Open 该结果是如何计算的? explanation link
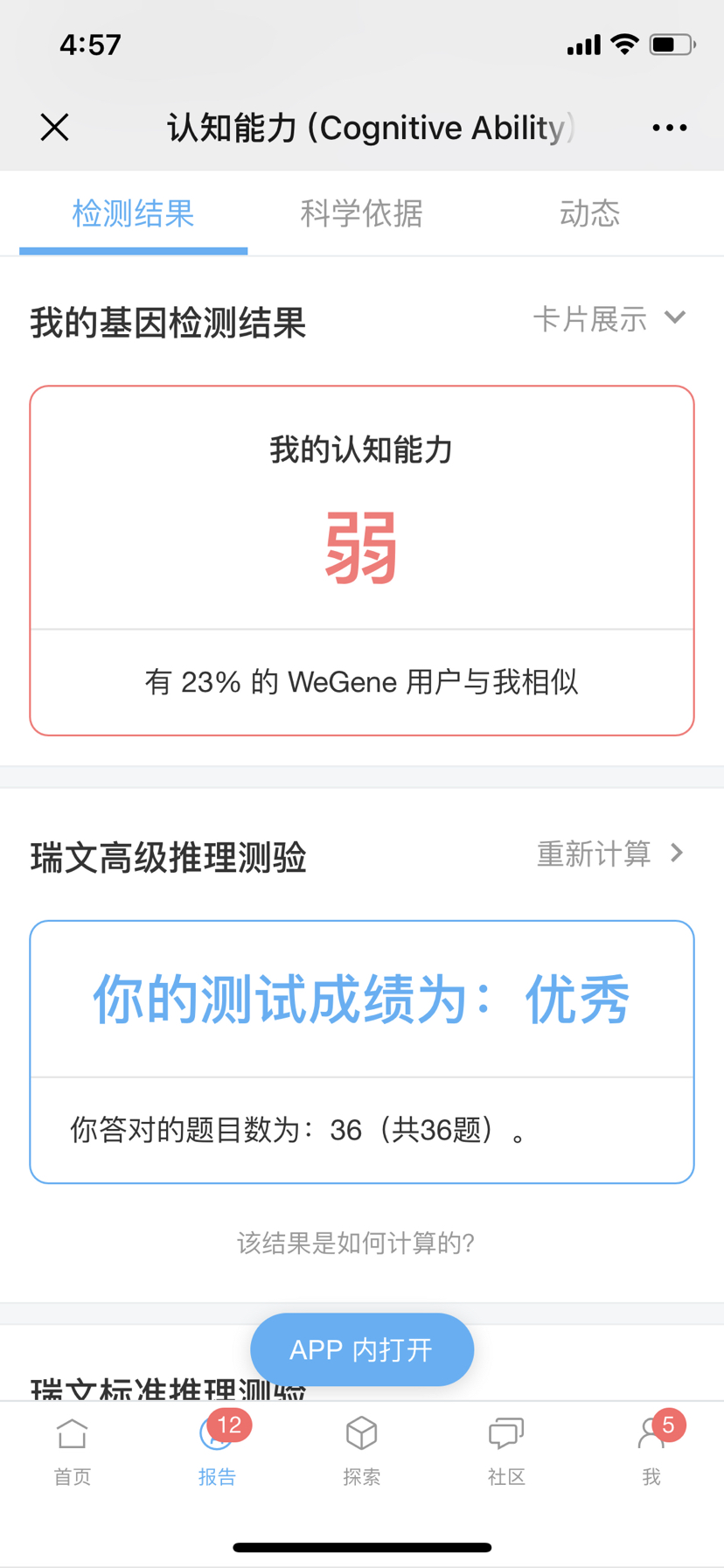This screenshot has width=724, height=1568. click(x=356, y=1243)
